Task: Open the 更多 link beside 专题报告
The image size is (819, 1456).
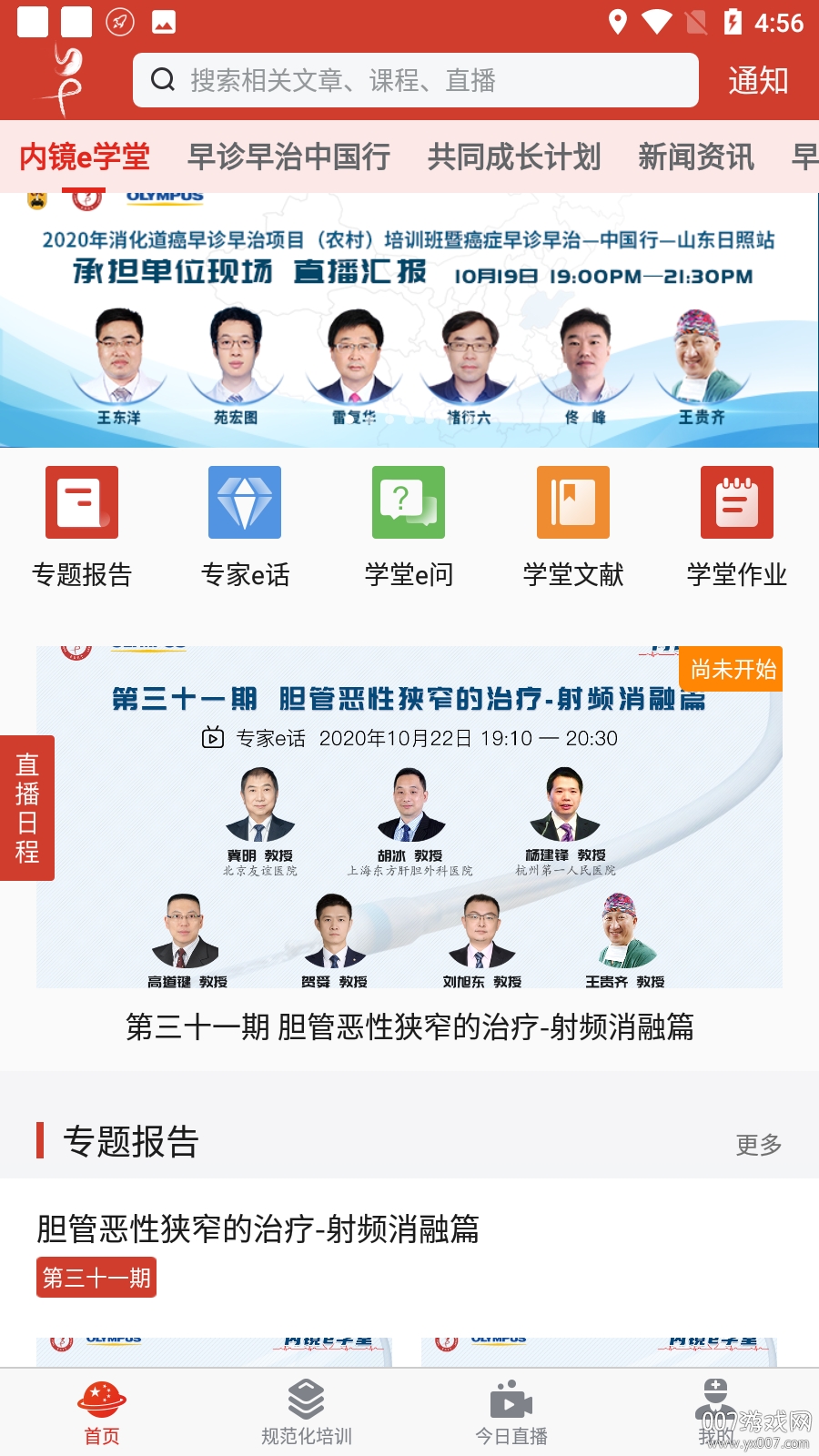Action: (758, 1145)
